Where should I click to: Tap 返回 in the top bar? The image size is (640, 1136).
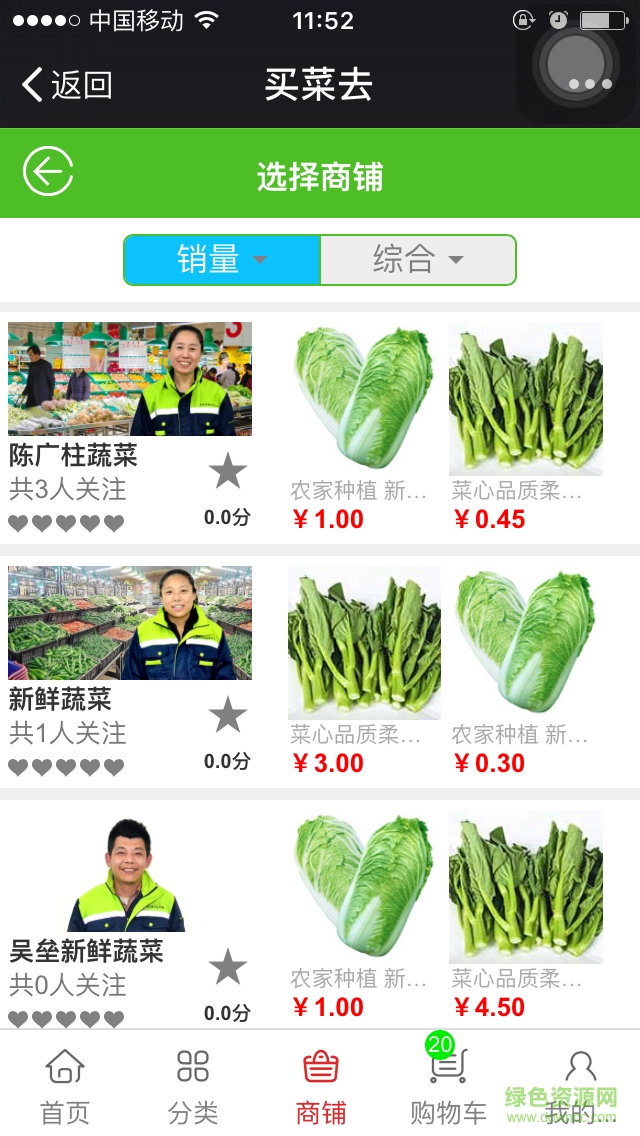point(67,85)
